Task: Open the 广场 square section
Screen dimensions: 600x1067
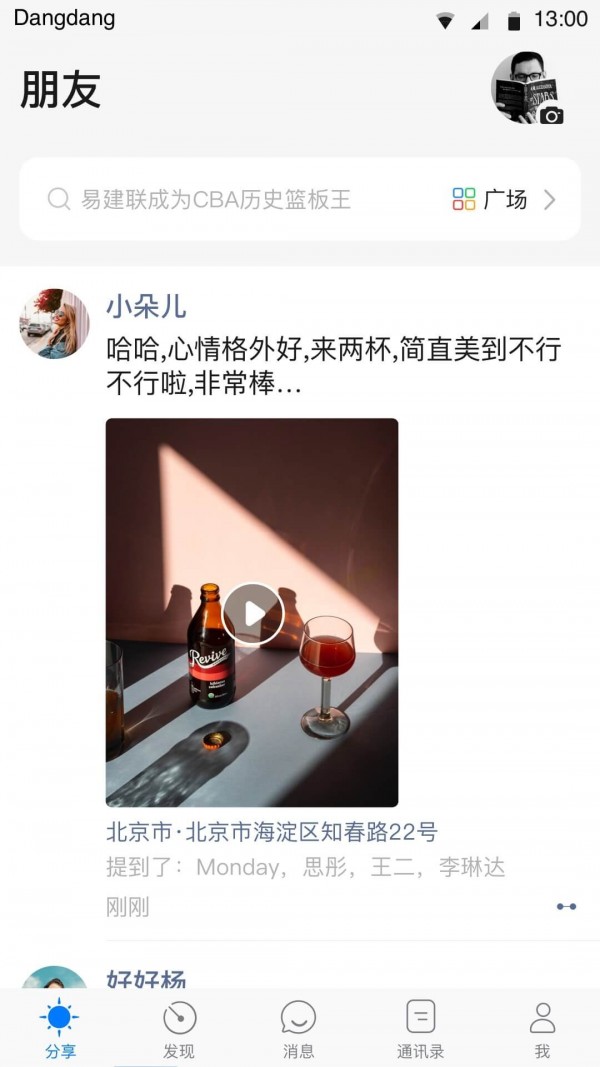Action: coord(504,199)
